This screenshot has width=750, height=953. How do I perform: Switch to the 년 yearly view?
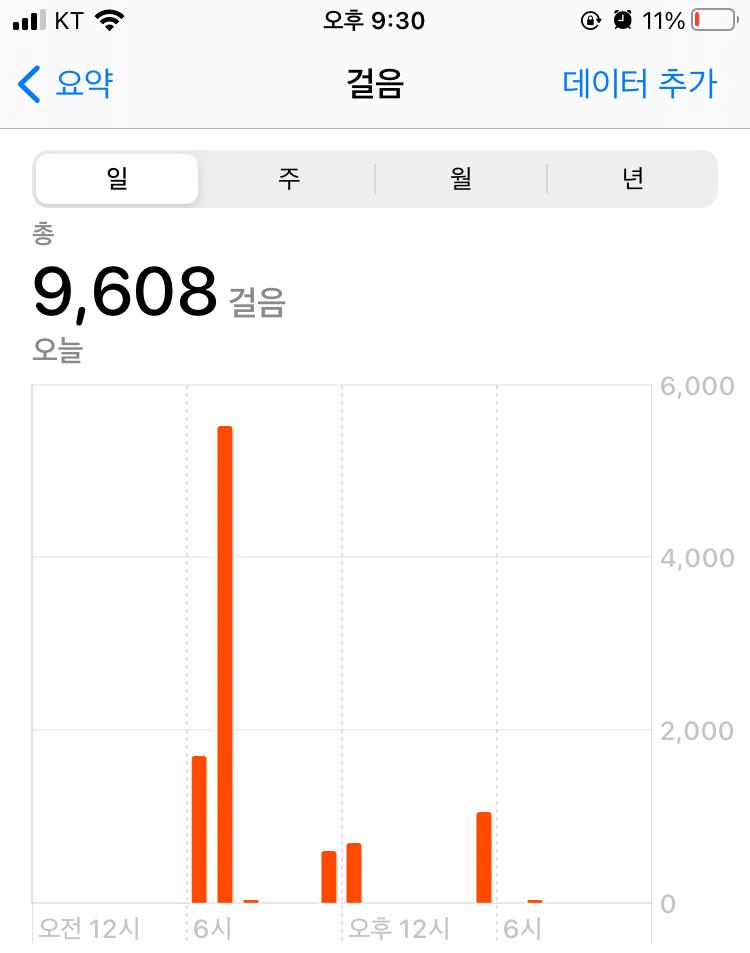click(632, 179)
